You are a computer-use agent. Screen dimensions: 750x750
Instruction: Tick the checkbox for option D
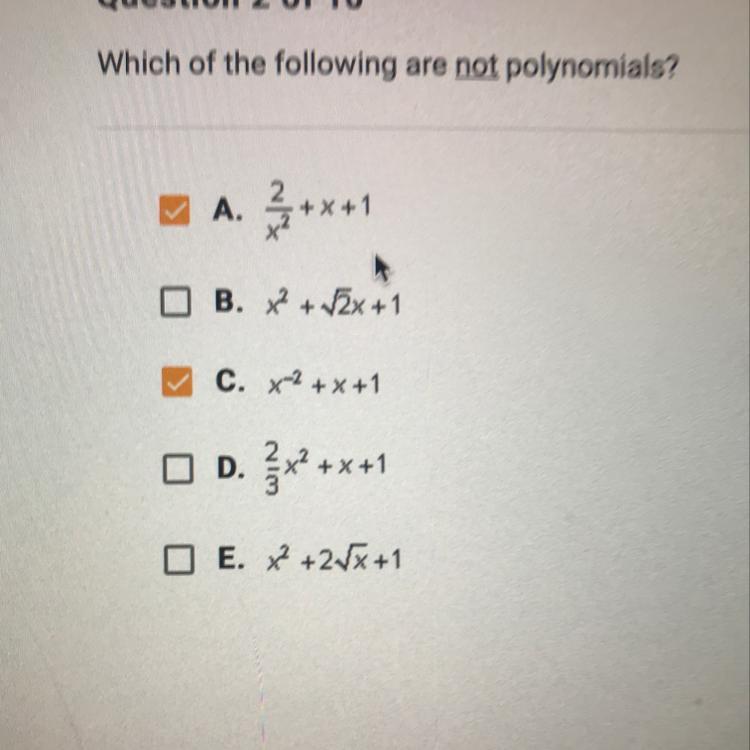click(175, 467)
